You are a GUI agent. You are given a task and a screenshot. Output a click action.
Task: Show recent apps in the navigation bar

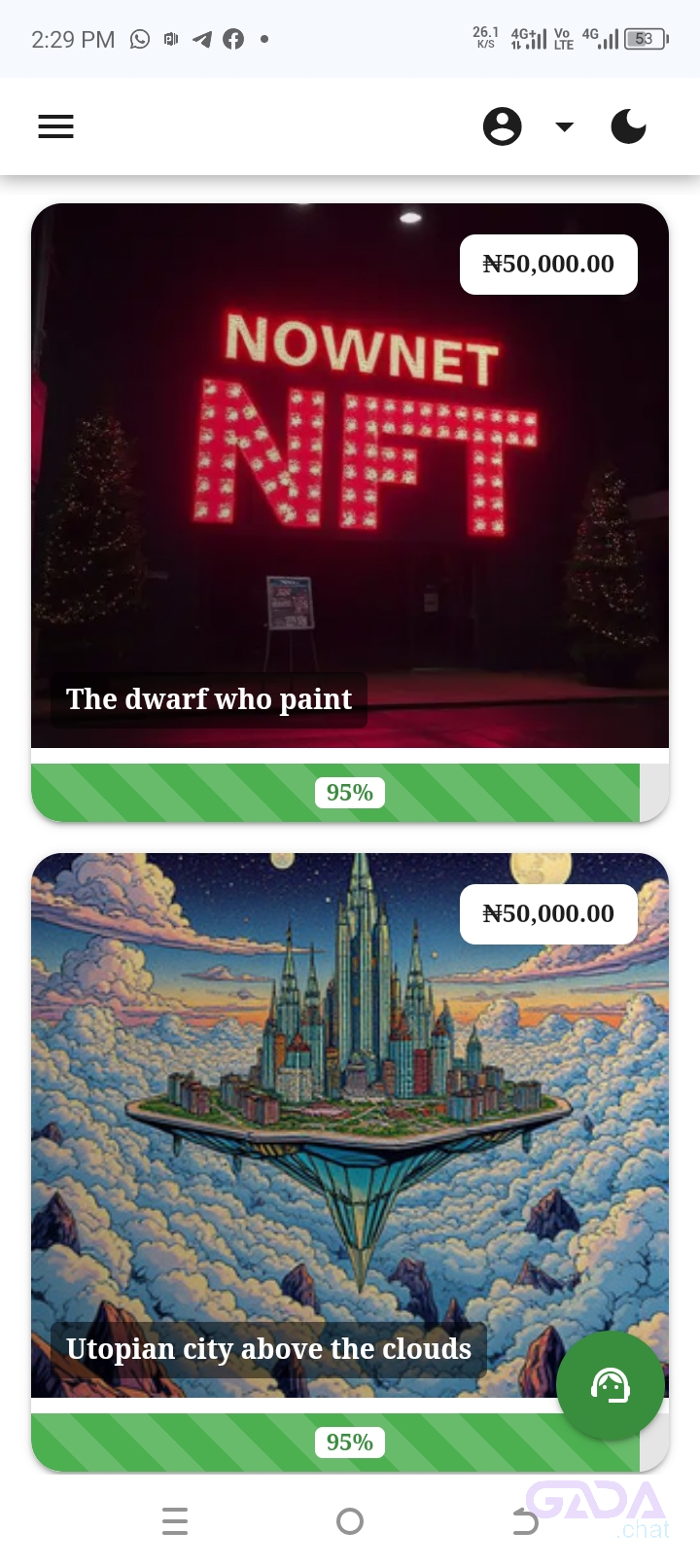click(175, 1521)
